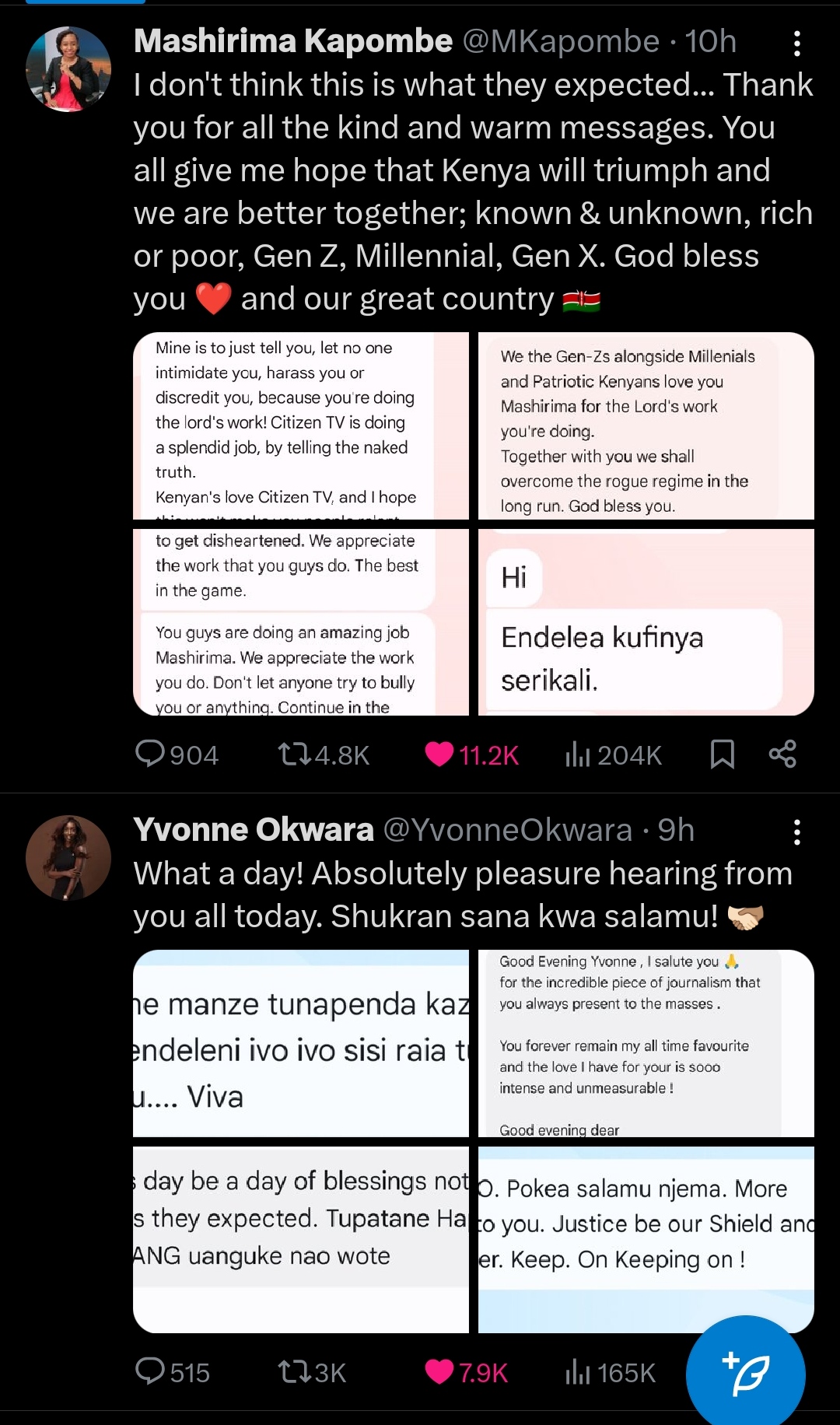Open Yvonne Okwara's profile picture
Image resolution: width=840 pixels, height=1425 pixels.
[x=68, y=857]
